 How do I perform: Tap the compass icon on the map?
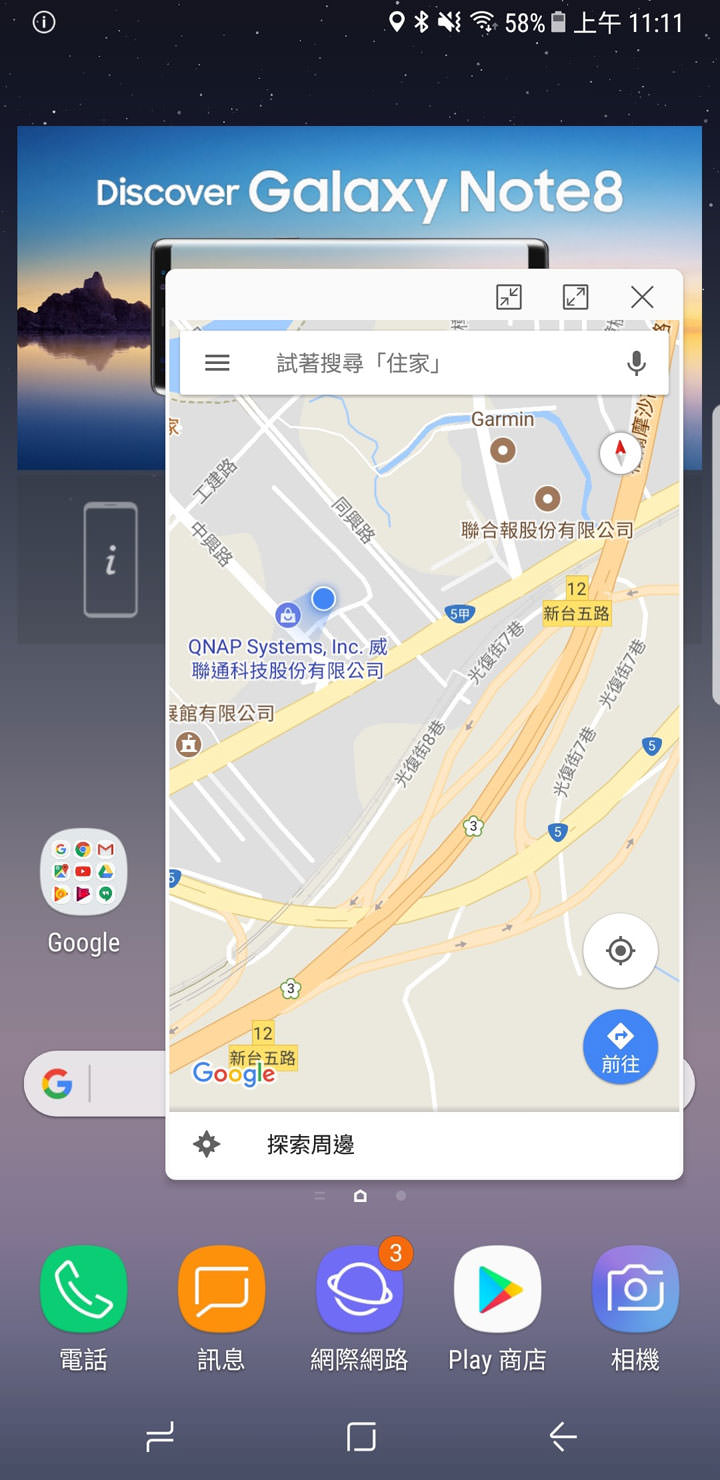click(x=622, y=452)
